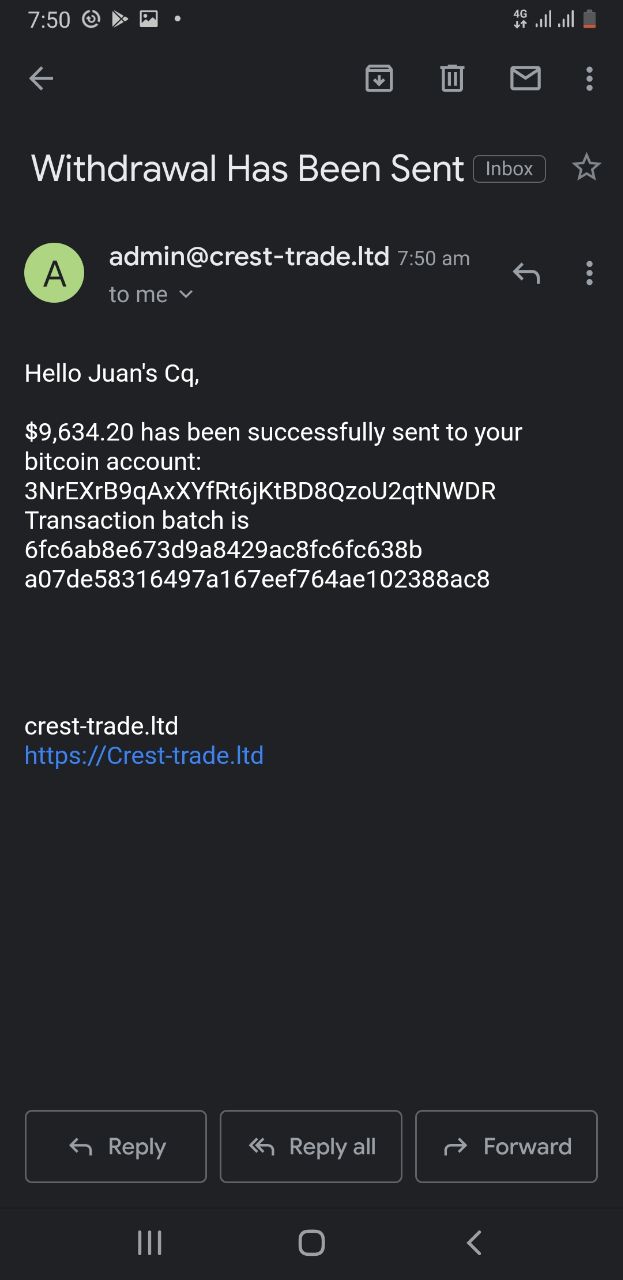Expand the 'to me' recipient details

tap(151, 294)
